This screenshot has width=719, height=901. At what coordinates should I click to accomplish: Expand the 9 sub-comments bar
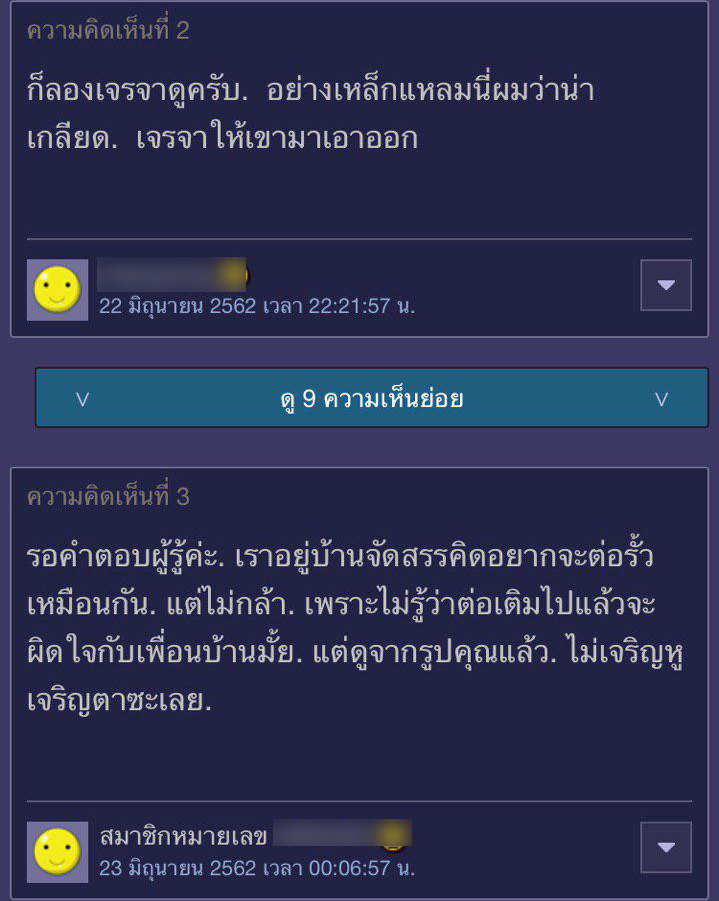pyautogui.click(x=371, y=399)
